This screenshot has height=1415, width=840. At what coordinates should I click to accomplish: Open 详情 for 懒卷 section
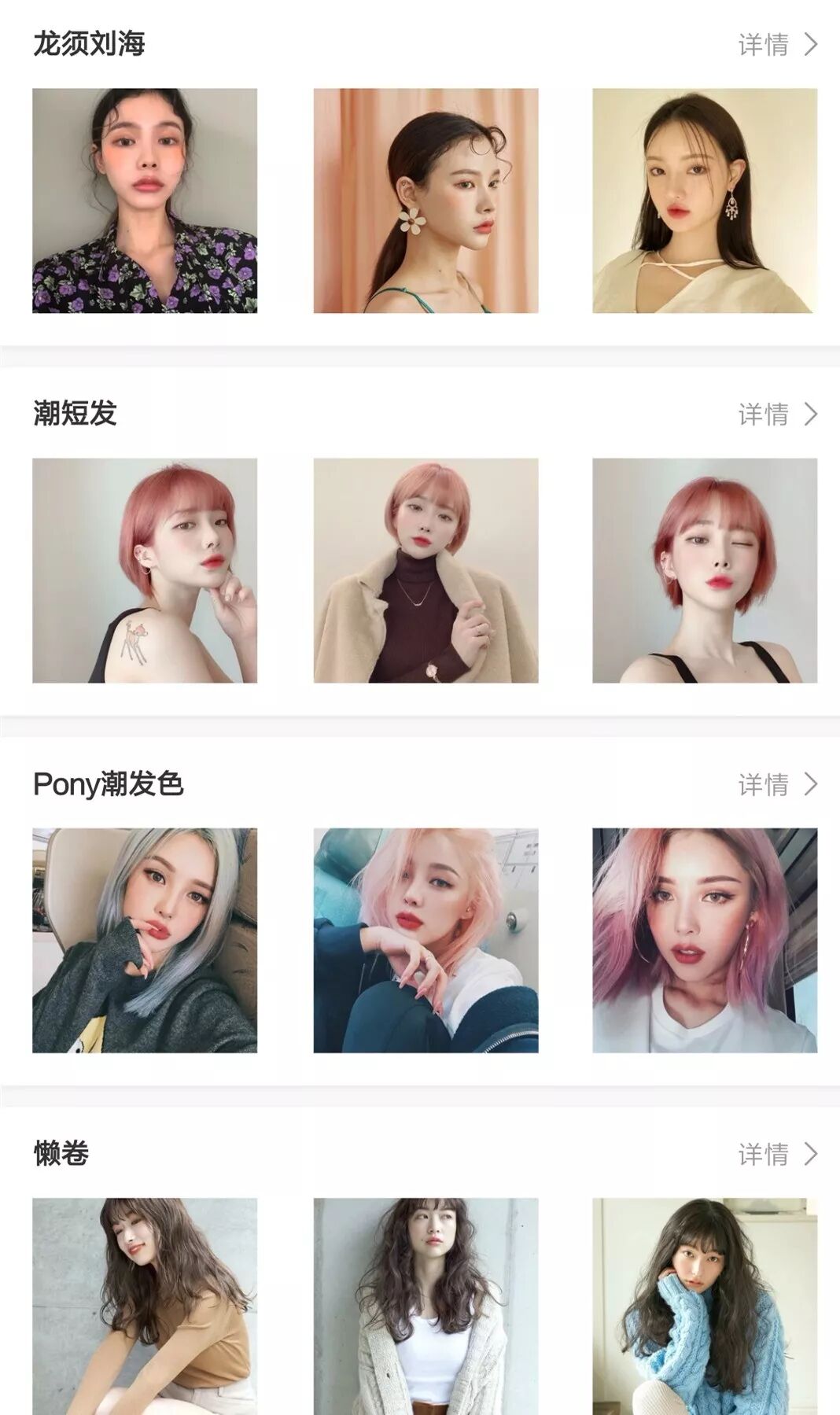[x=778, y=1154]
